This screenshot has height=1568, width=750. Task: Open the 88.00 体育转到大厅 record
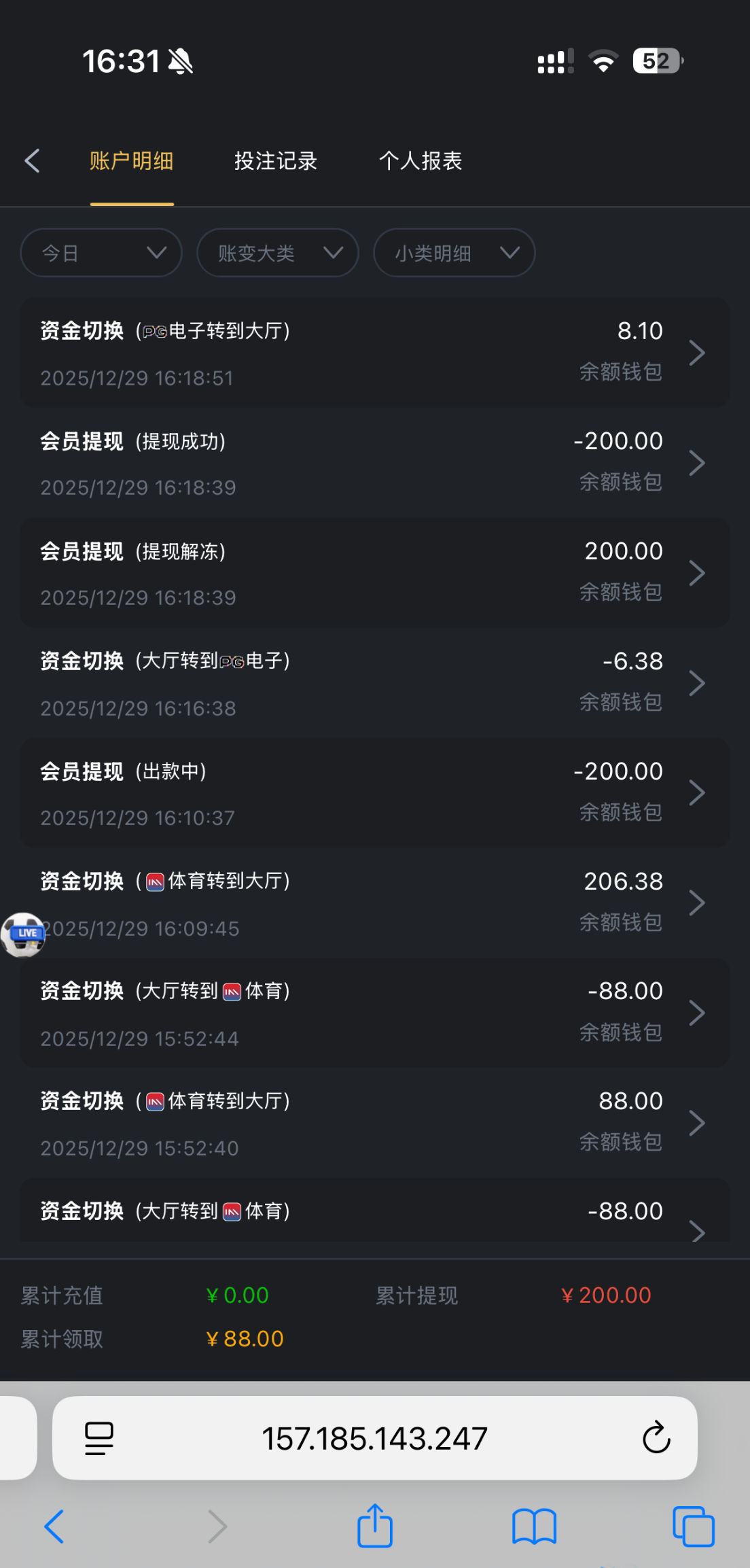374,1123
